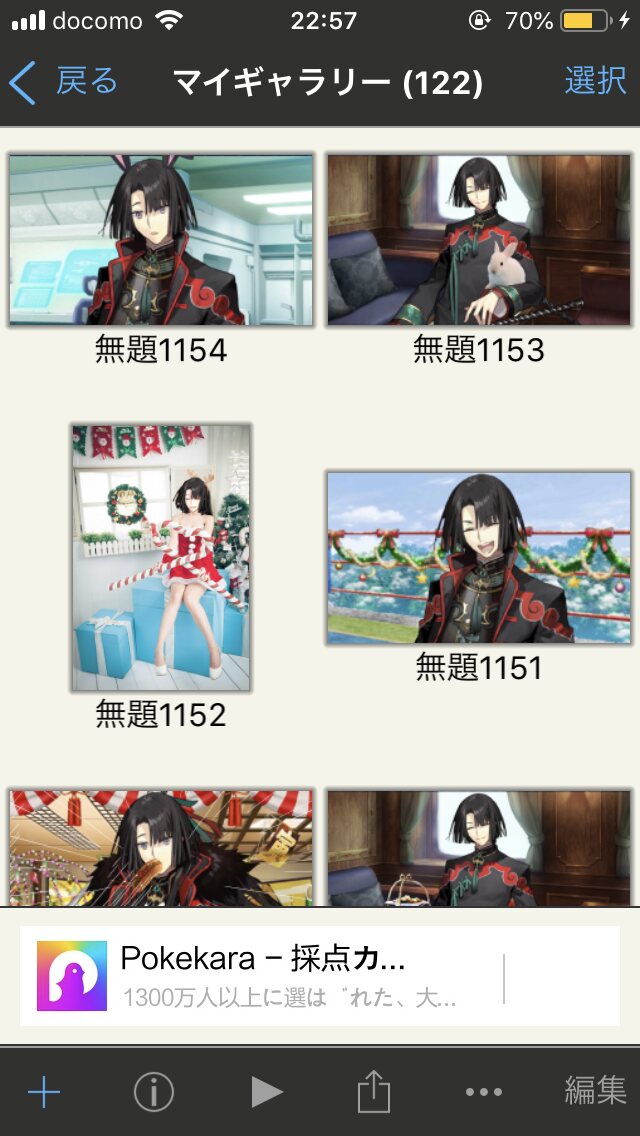Viewport: 640px width, 1136px height.
Task: Open artwork 無題1152
Action: 161,557
